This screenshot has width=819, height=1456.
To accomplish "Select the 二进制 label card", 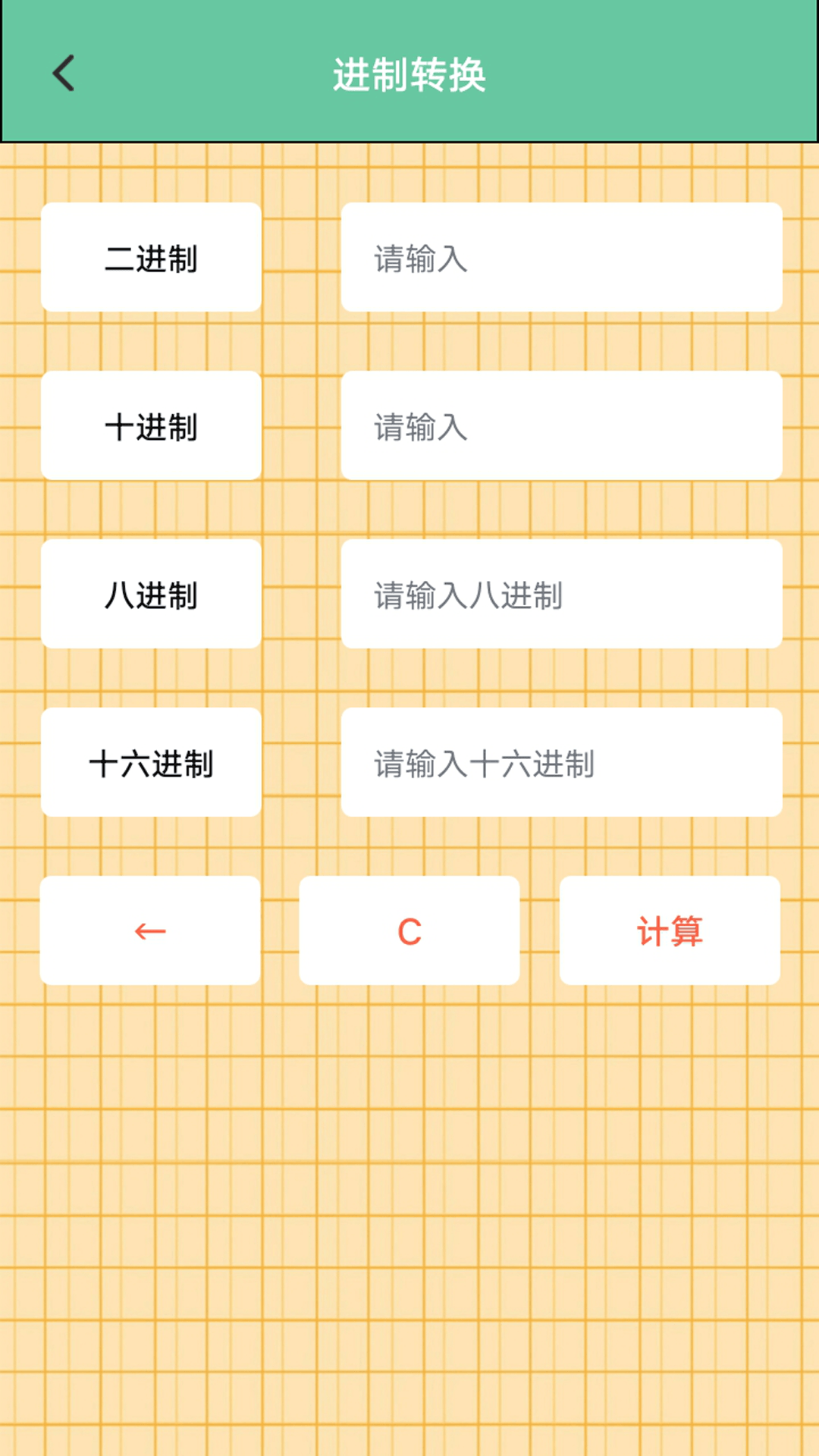I will pyautogui.click(x=151, y=257).
